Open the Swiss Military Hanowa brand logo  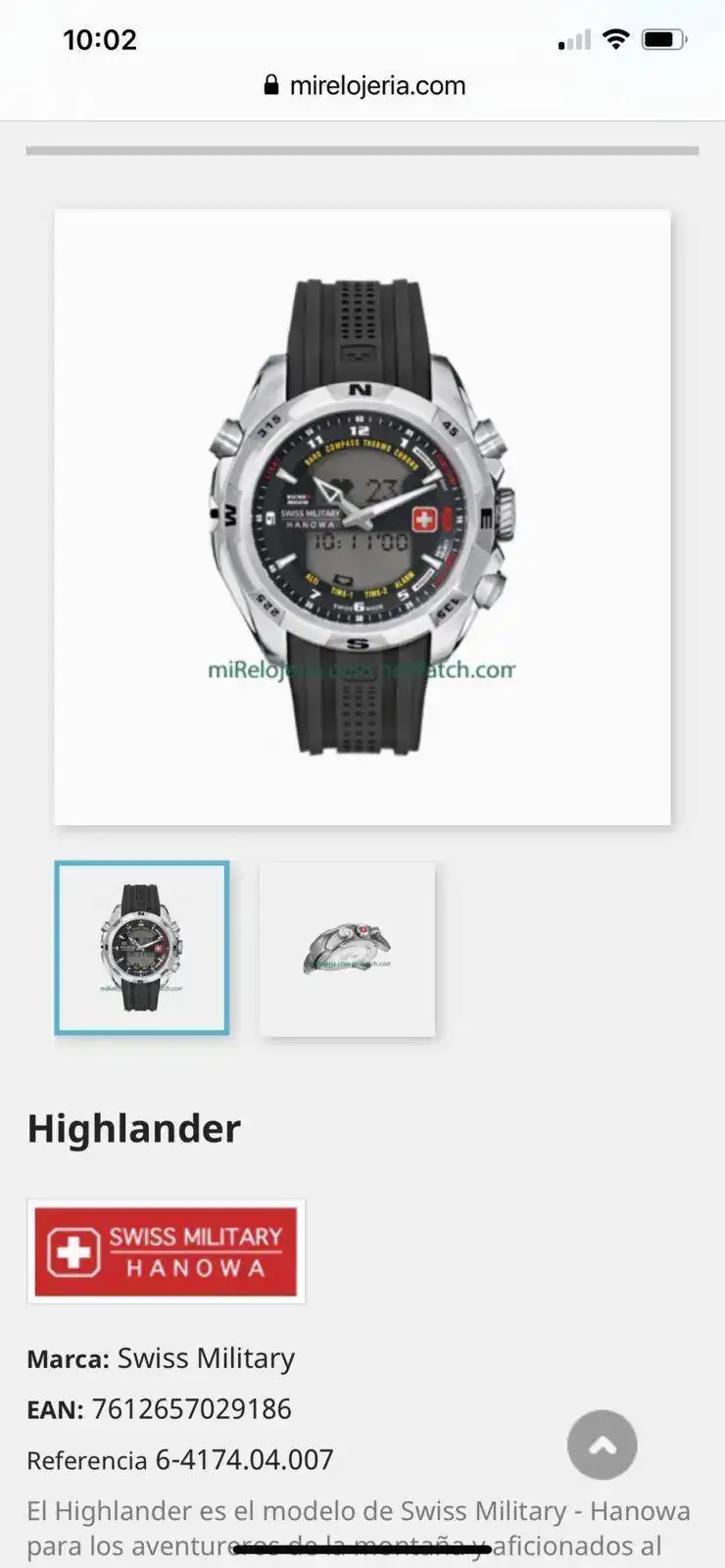[166, 1251]
